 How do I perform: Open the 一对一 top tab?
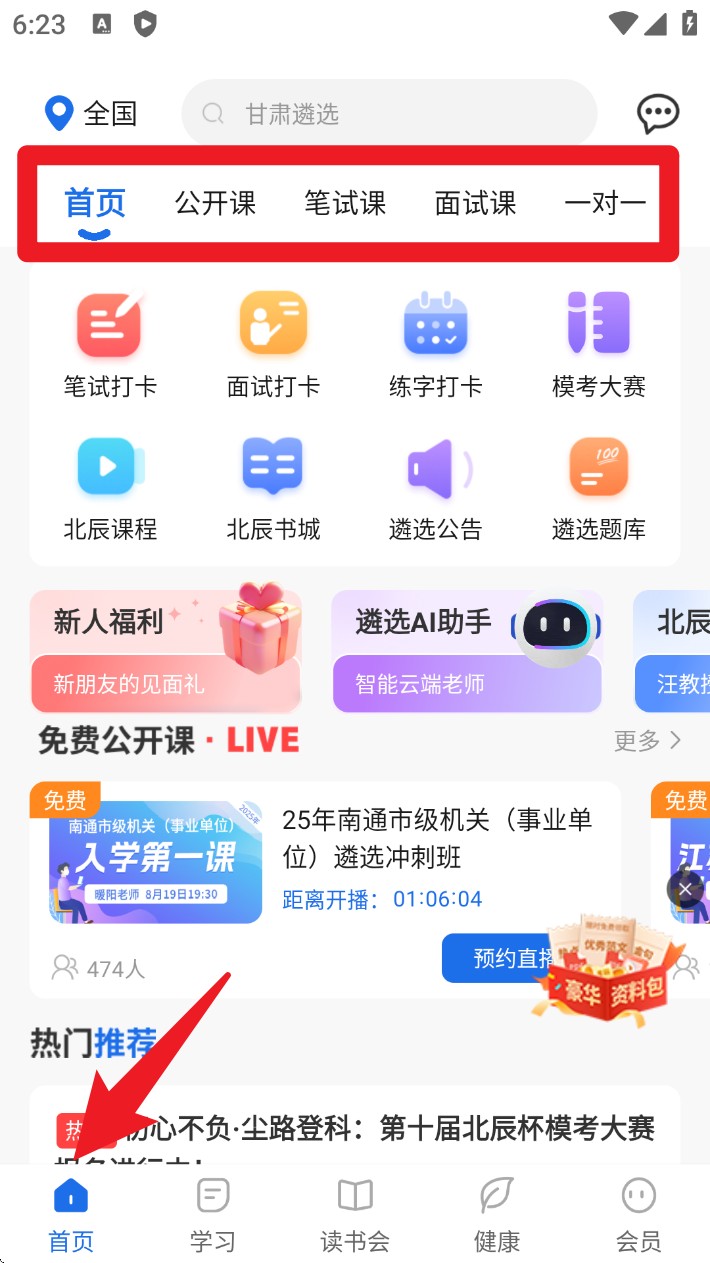[605, 204]
